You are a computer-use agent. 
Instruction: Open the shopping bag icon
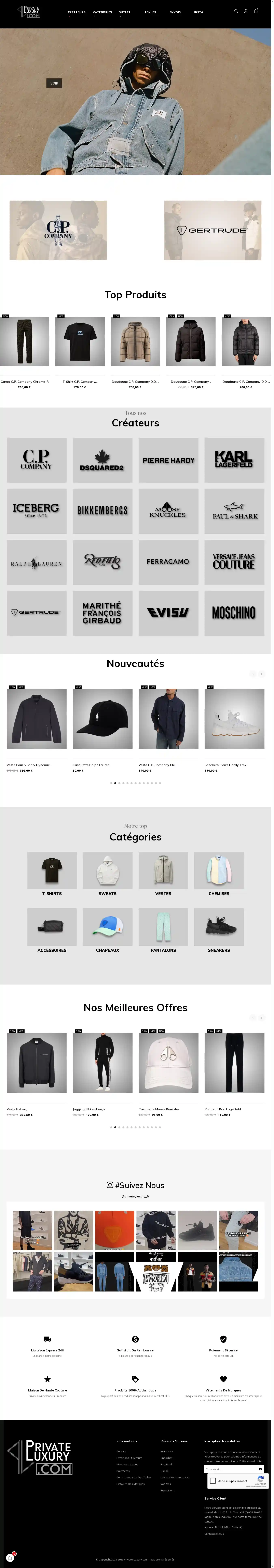click(x=256, y=11)
